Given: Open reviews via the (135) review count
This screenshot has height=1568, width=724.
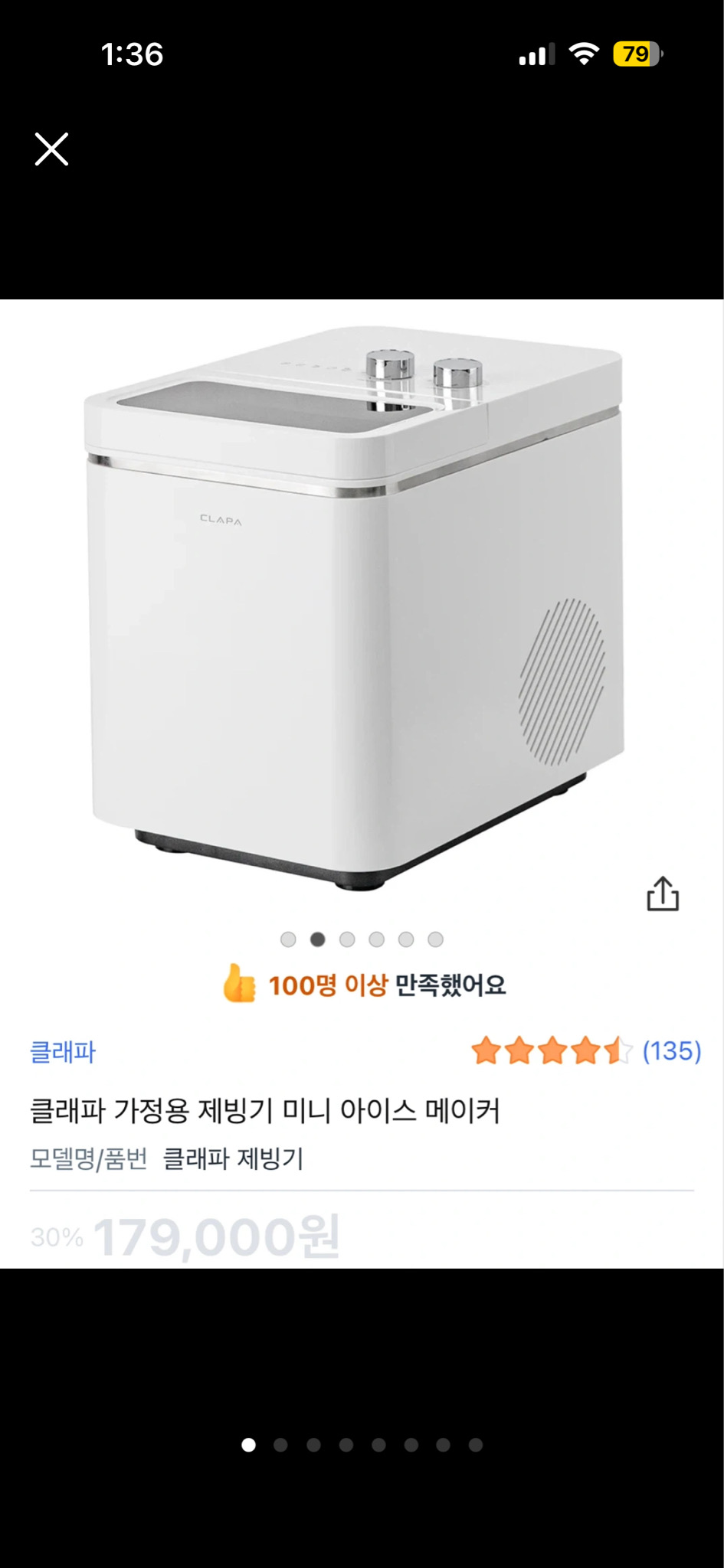Looking at the screenshot, I should pyautogui.click(x=673, y=1053).
